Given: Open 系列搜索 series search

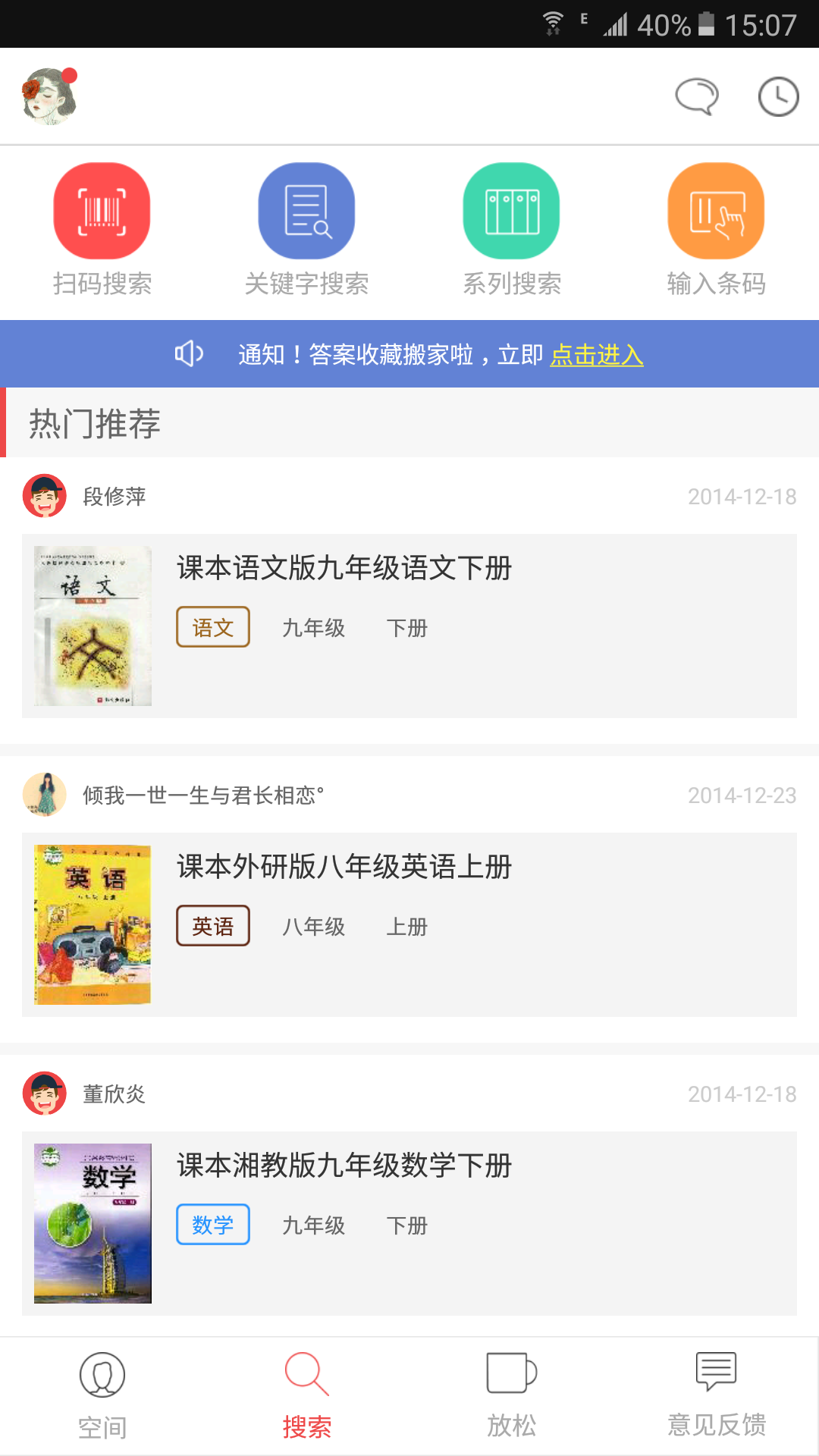Looking at the screenshot, I should click(511, 229).
